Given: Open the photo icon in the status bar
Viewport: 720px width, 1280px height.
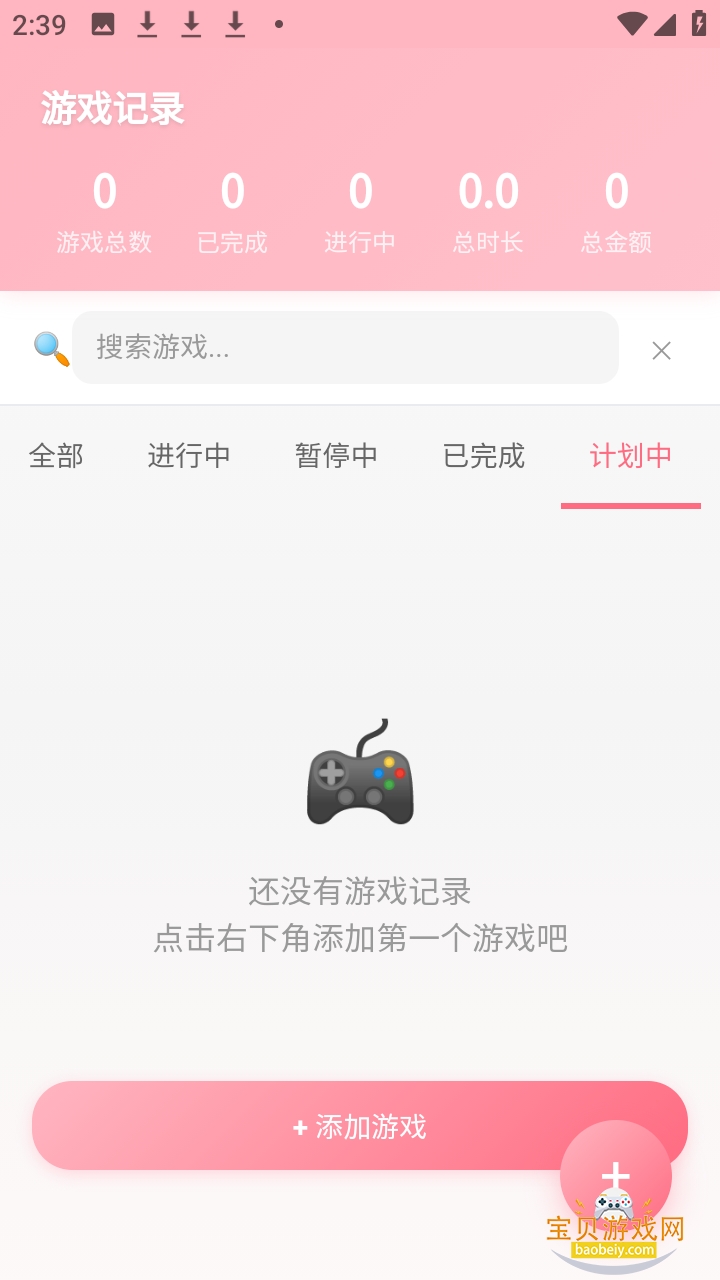Looking at the screenshot, I should point(104,23).
